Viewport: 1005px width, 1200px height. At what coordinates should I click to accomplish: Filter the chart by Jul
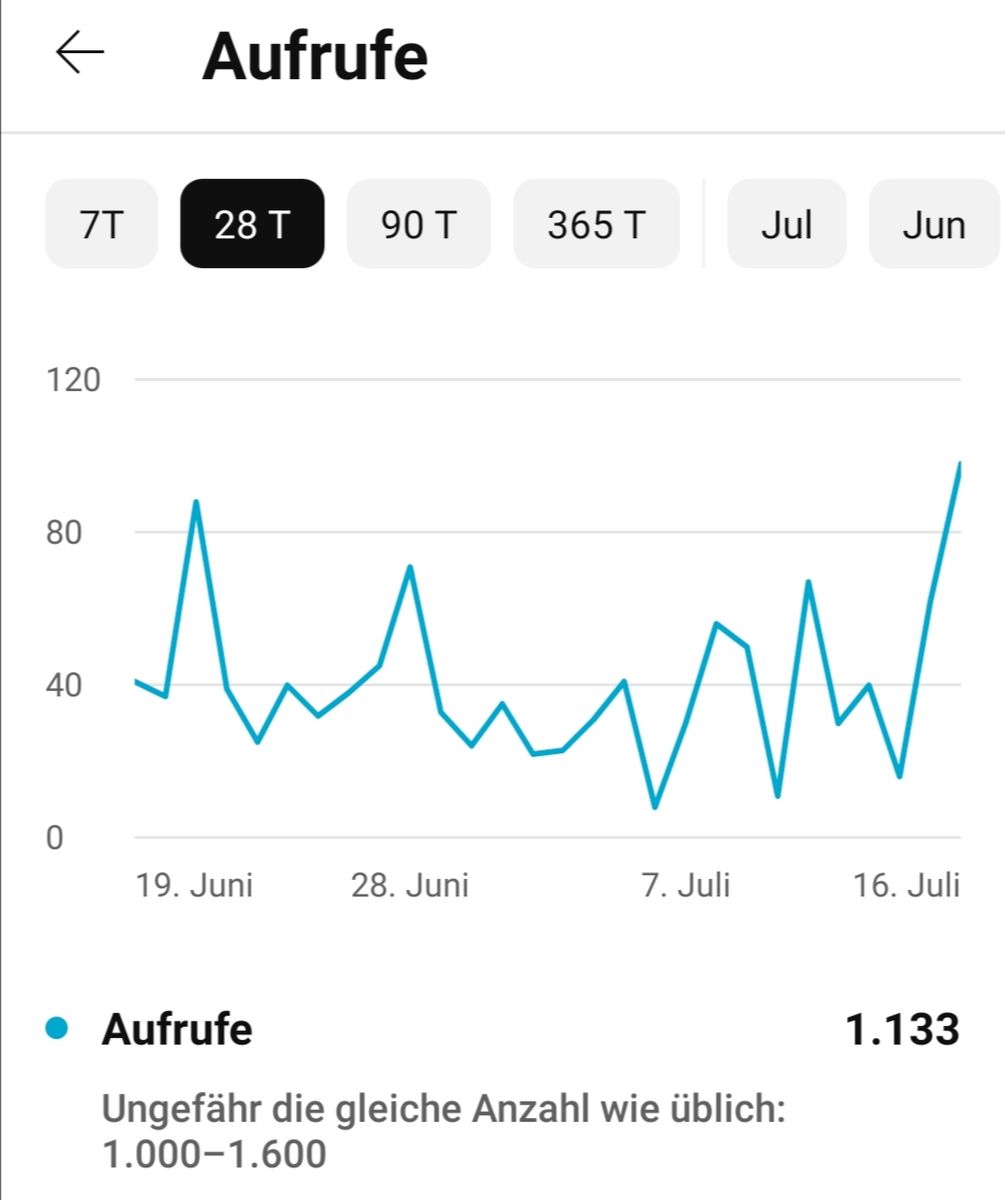786,224
